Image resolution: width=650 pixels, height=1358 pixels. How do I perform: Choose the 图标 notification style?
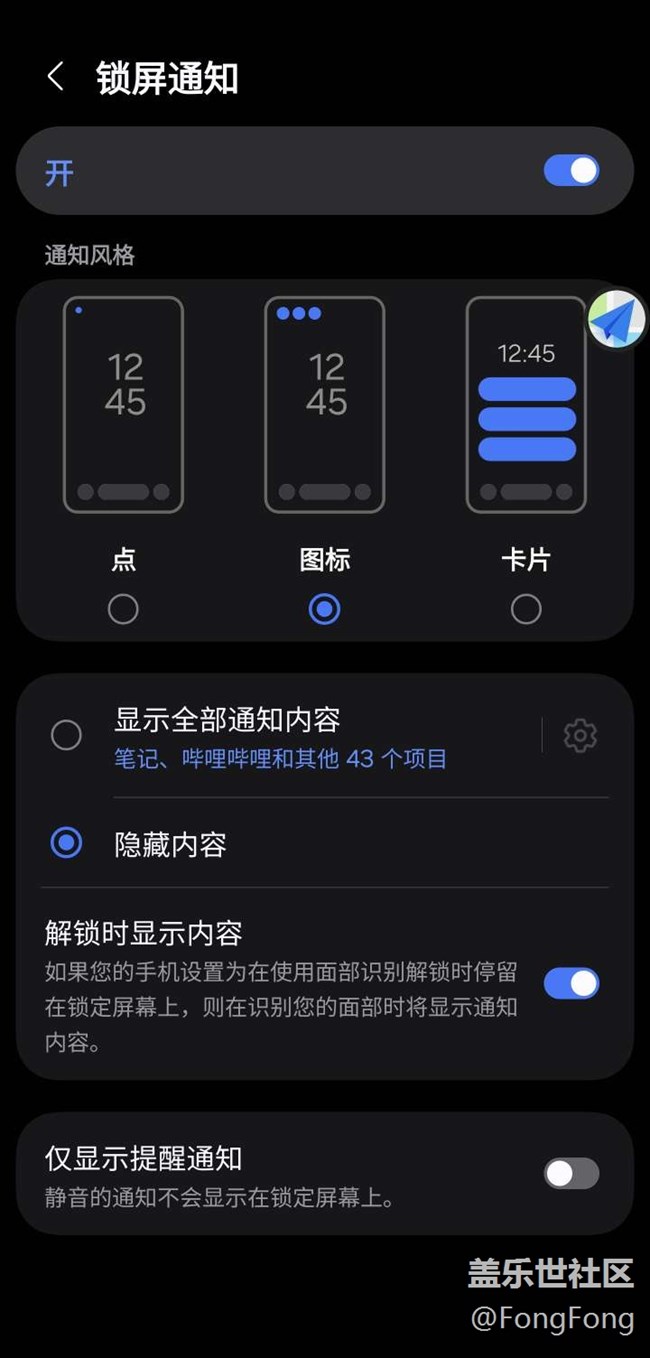[324, 609]
